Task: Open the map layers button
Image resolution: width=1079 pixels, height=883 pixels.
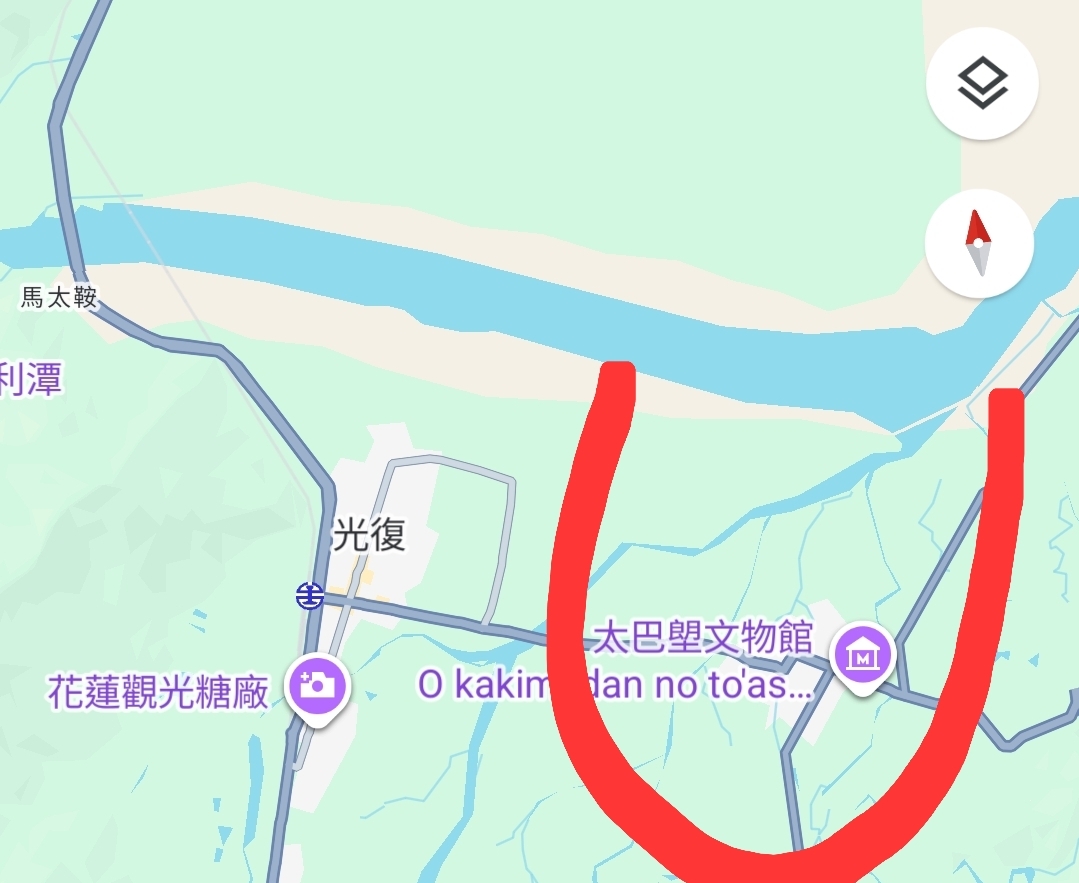Action: point(982,84)
